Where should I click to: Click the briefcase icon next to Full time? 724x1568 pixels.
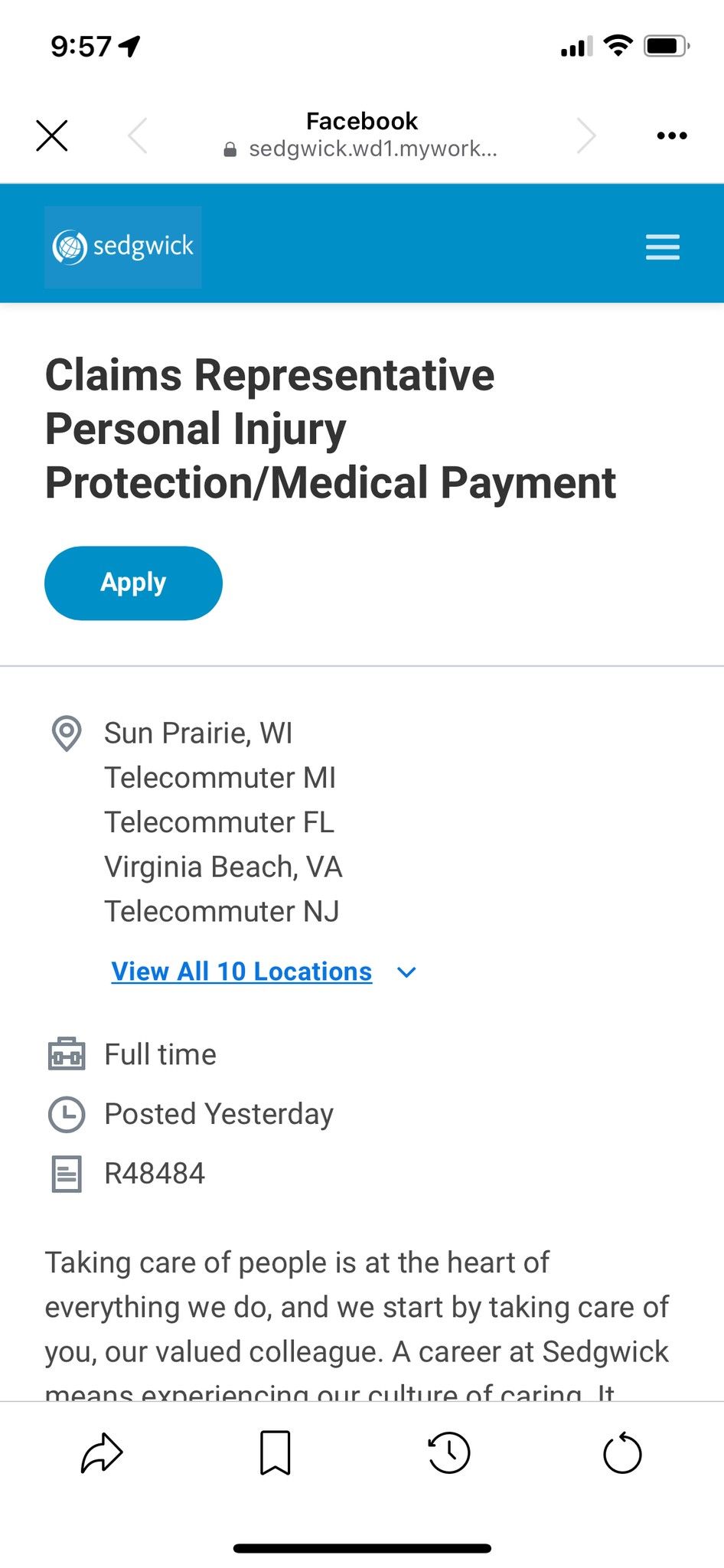(67, 1054)
